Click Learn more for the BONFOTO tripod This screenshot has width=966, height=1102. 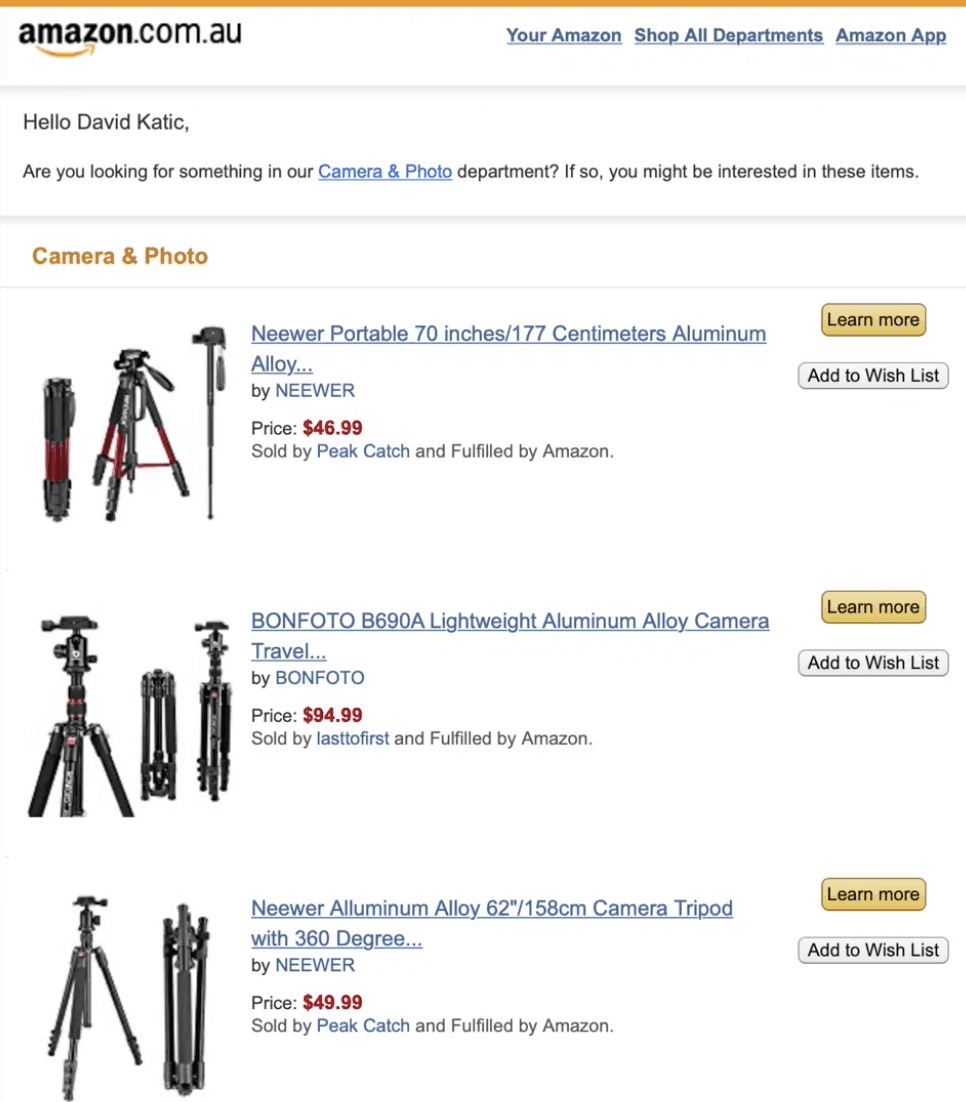tap(872, 607)
